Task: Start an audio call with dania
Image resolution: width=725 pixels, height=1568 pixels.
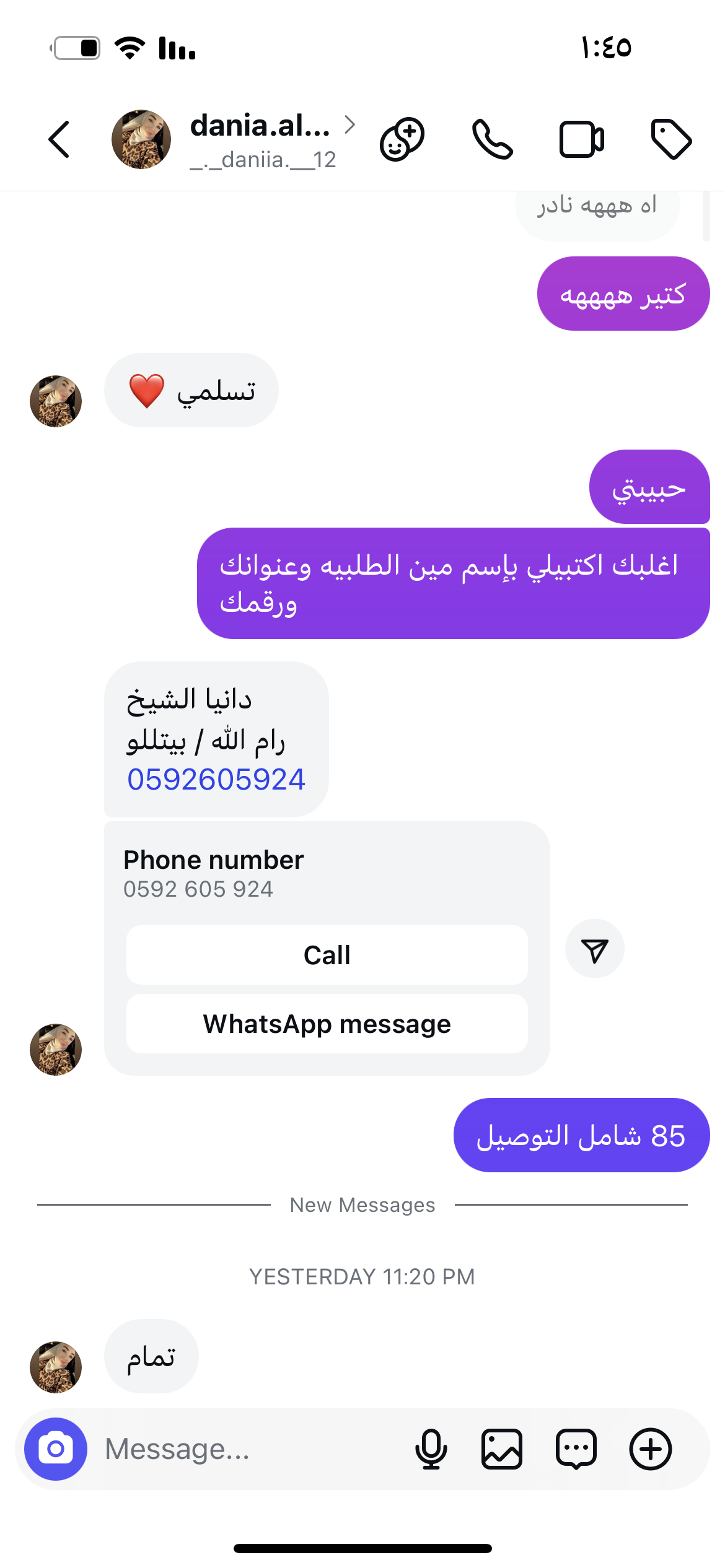Action: point(493,139)
